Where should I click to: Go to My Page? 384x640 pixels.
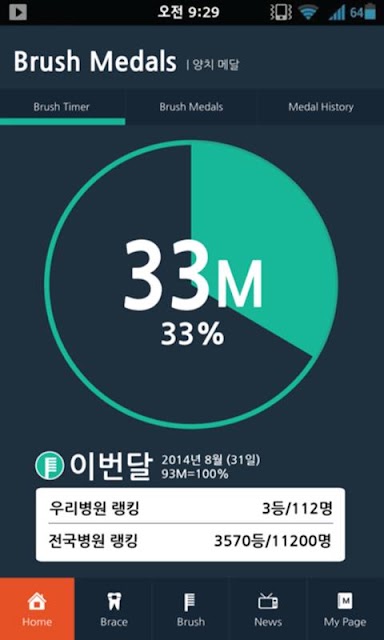pos(345,609)
